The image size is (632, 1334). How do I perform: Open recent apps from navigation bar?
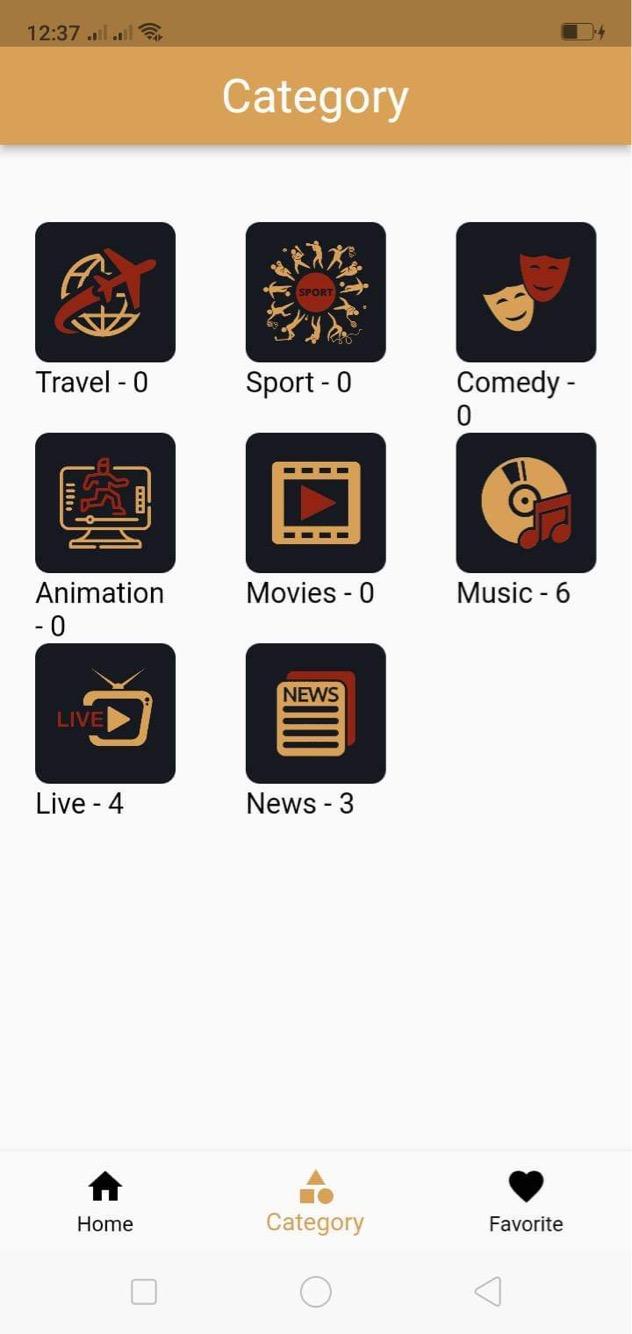144,1292
